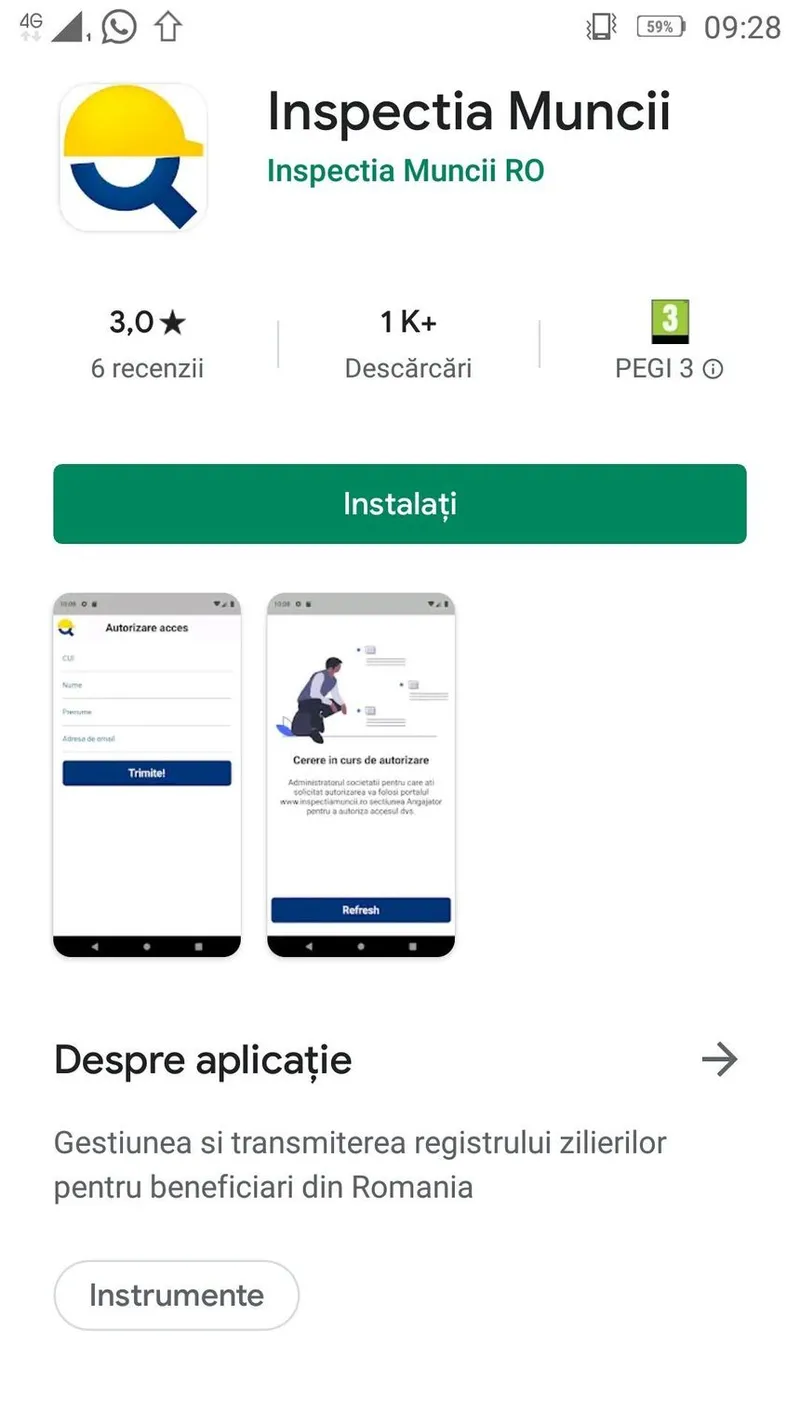Install the Inspectia Muncii app
The image size is (800, 1421).
[x=399, y=504]
